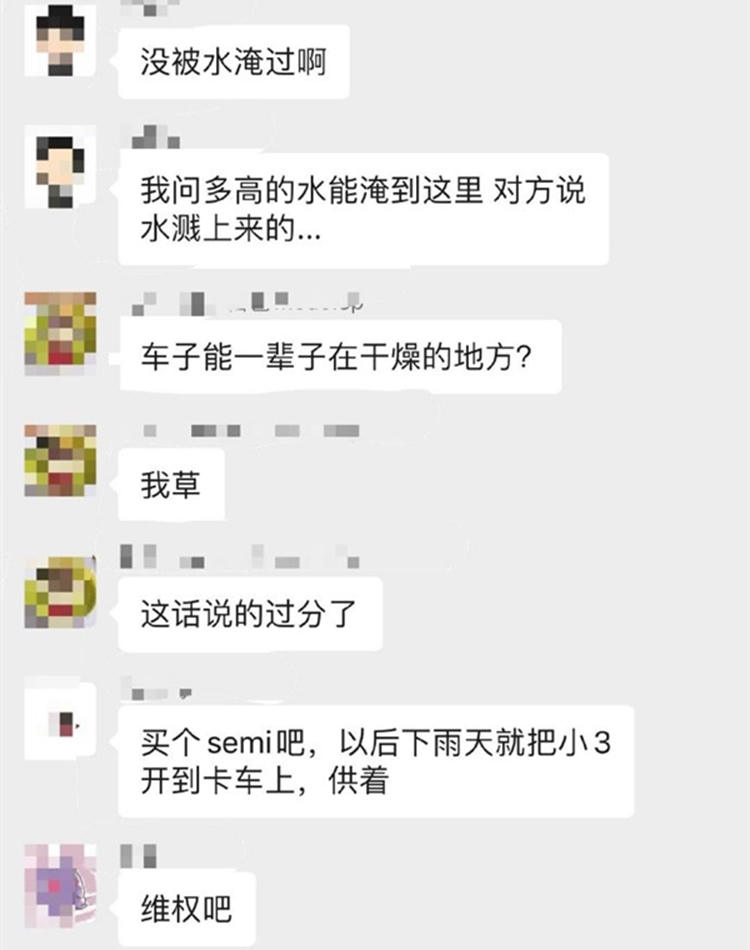Open avatar beside '我草' message
The image size is (750, 950).
(x=60, y=460)
